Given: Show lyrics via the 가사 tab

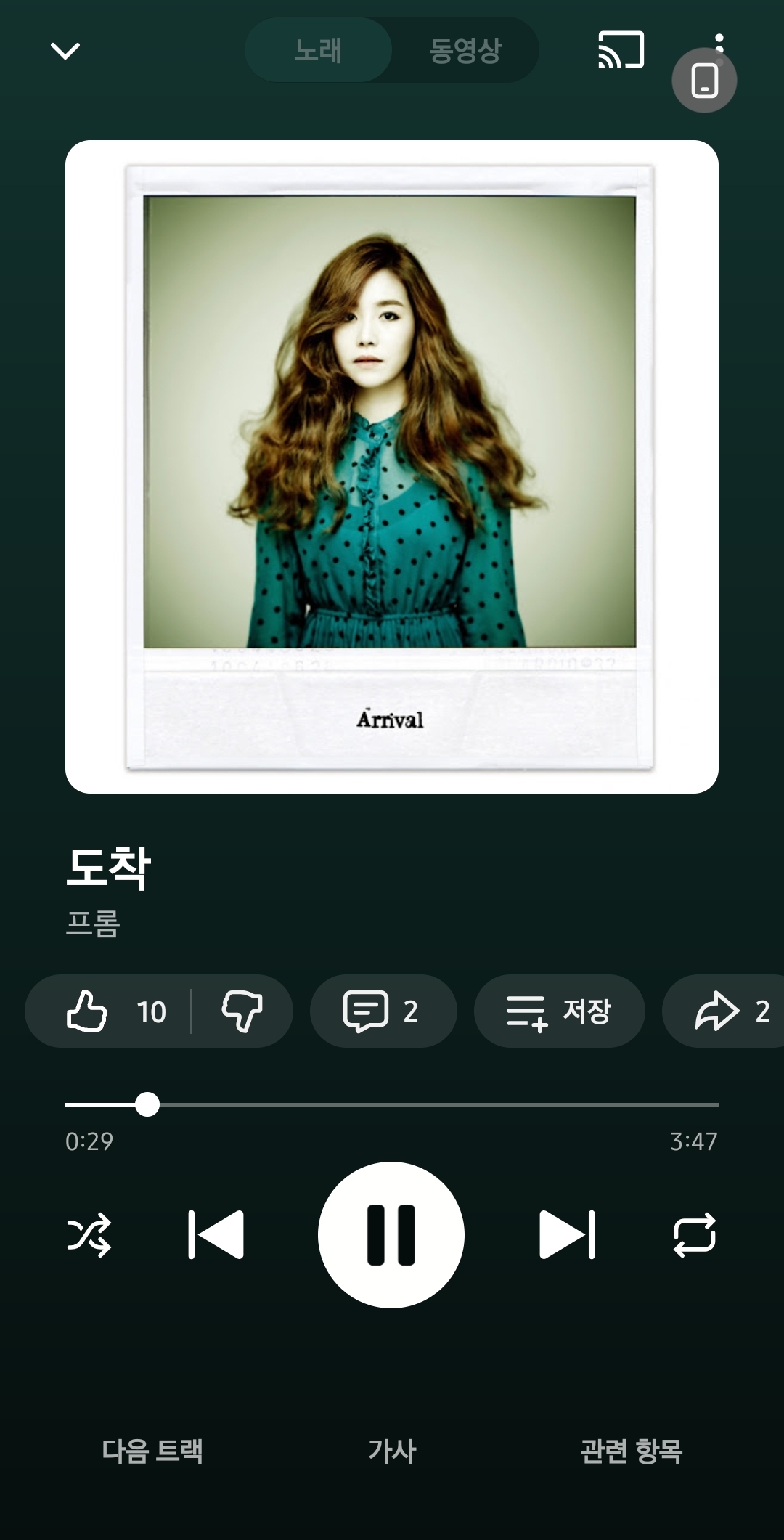Looking at the screenshot, I should [x=392, y=1451].
